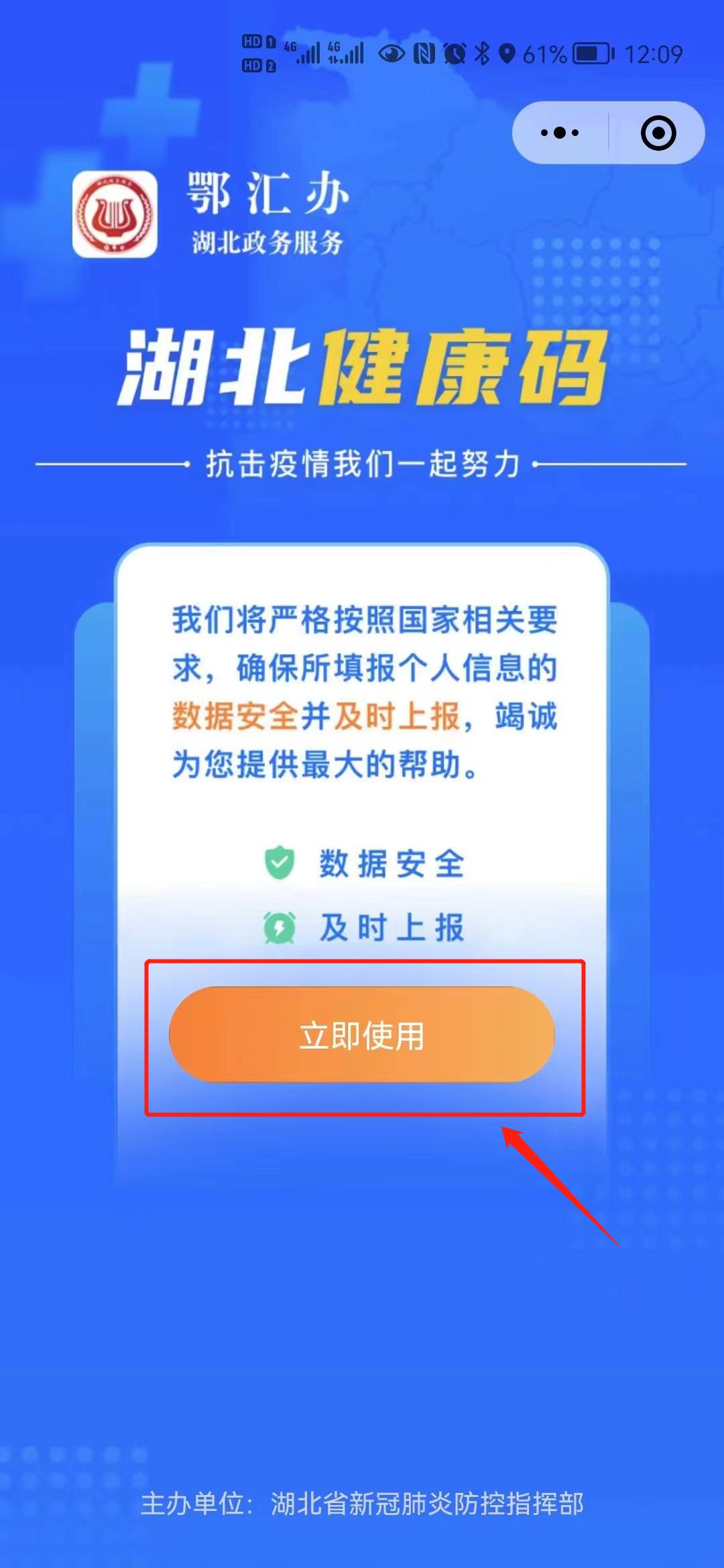Tap the 立即使用 button

click(x=361, y=1035)
